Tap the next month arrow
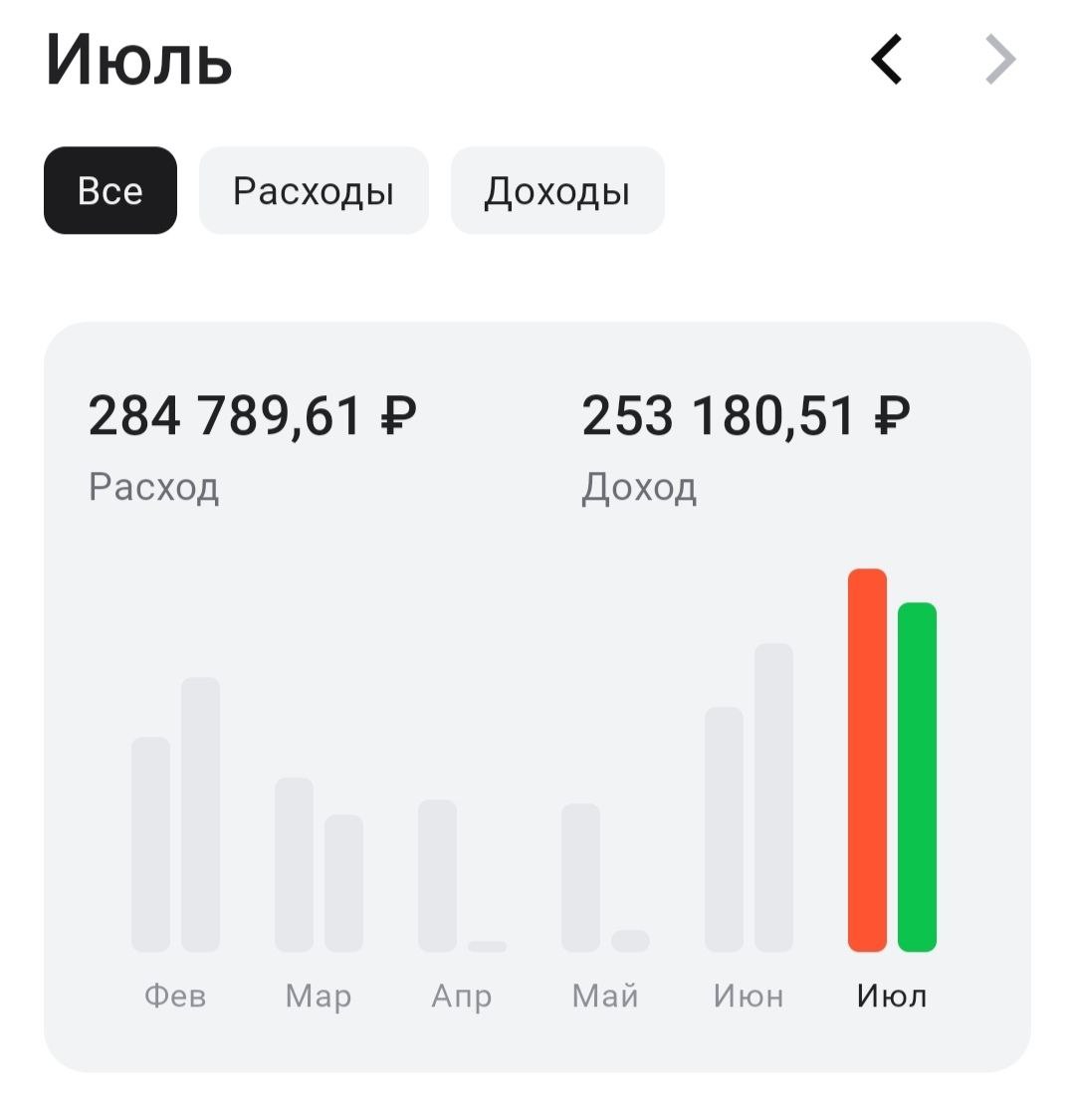Viewport: 1075px width, 1120px height. pyautogui.click(x=1000, y=60)
